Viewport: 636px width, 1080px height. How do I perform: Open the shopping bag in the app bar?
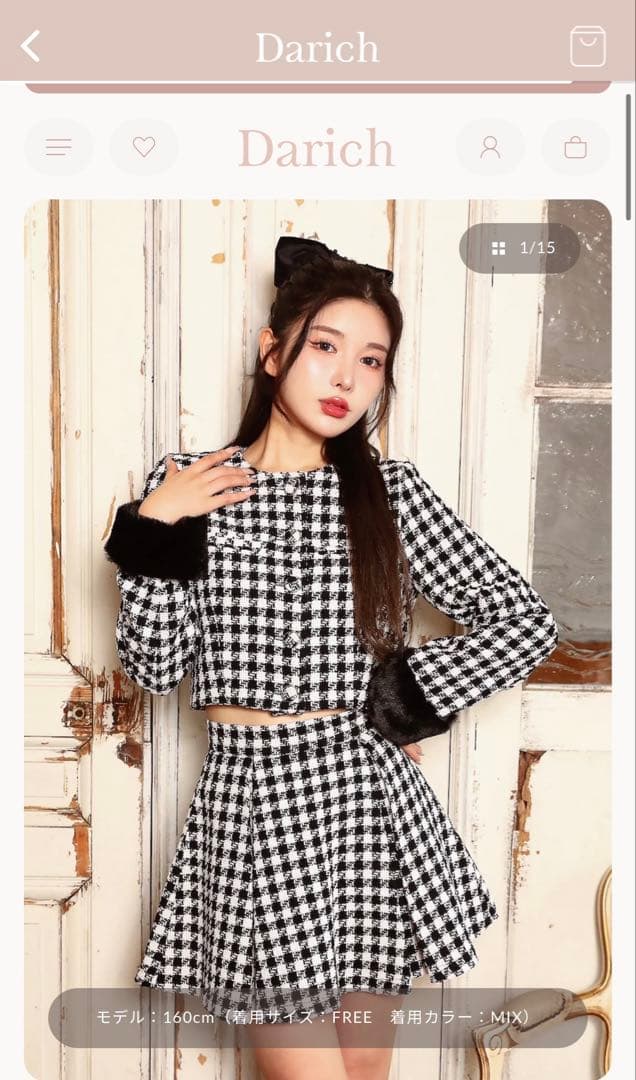click(x=587, y=46)
